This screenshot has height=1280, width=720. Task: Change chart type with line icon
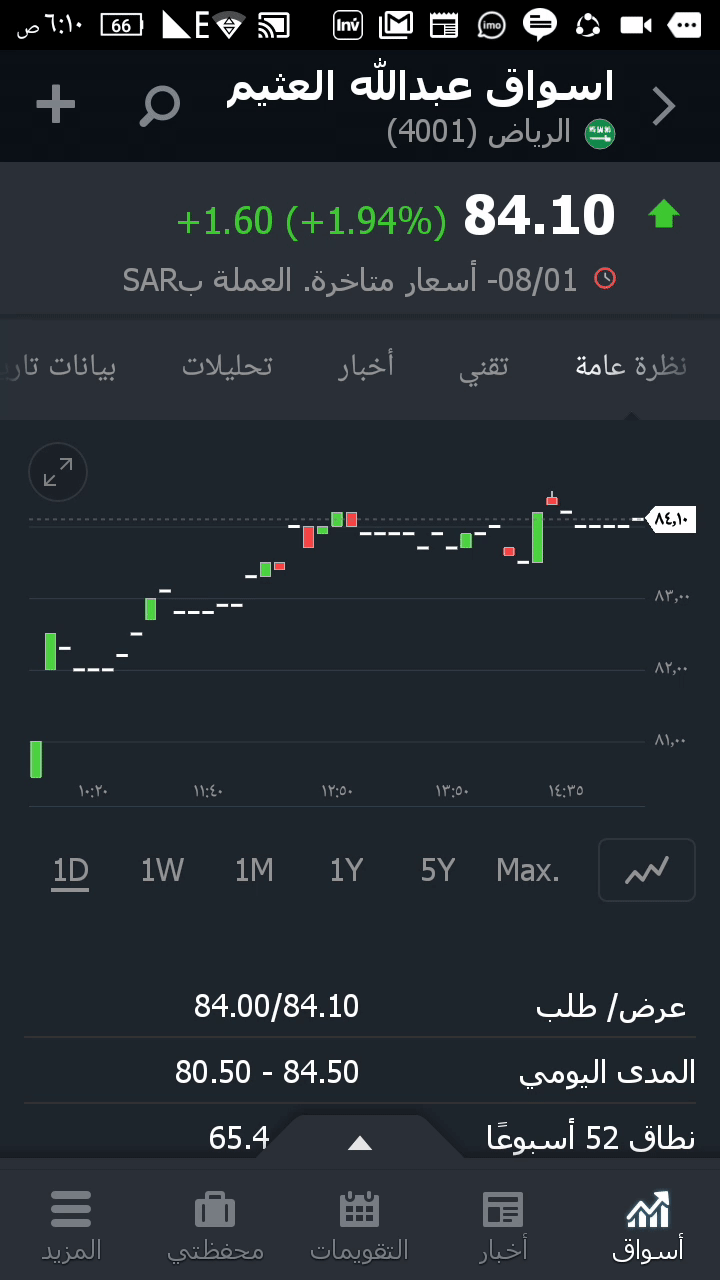(x=646, y=871)
